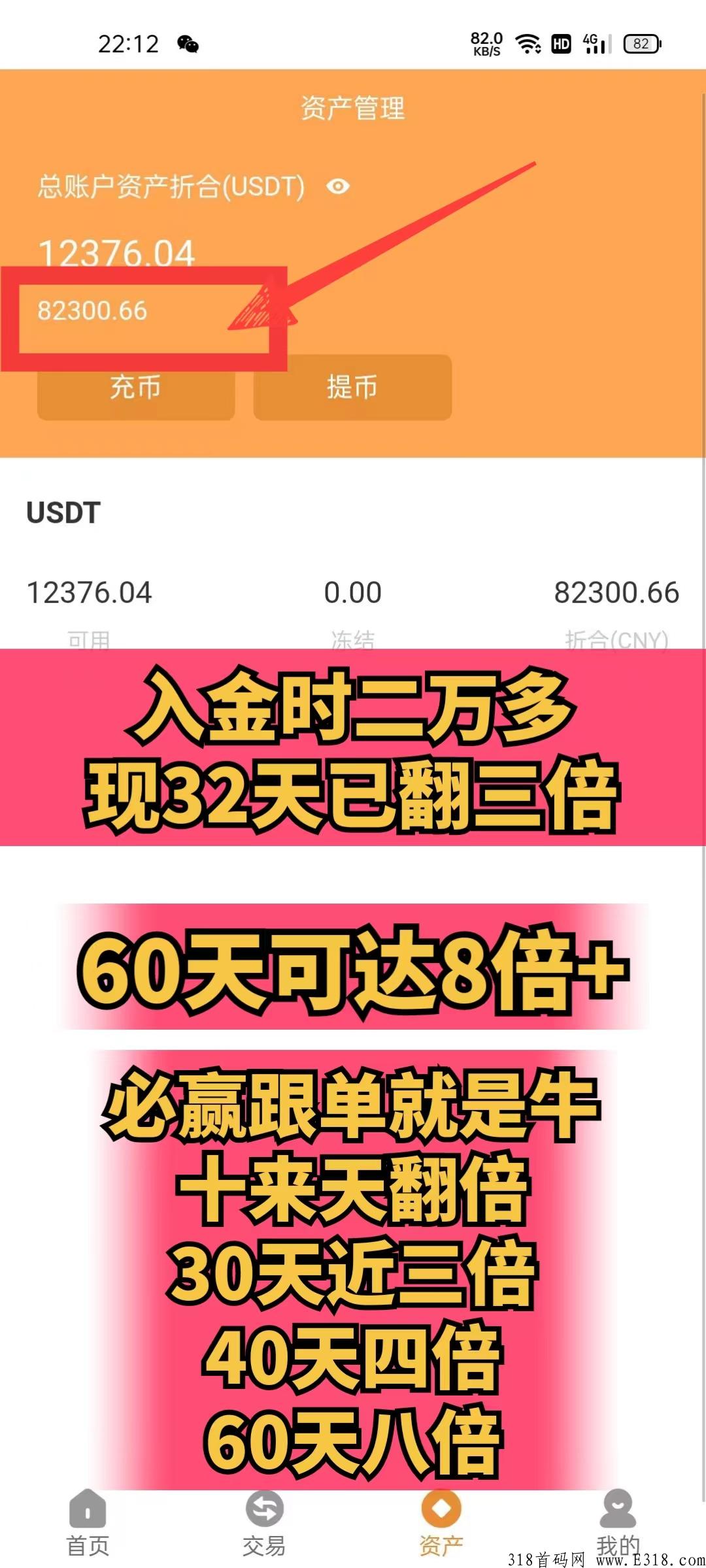Tap the 总账户资产折合(USDT) label
Screen dimensions: 706x1568
pyautogui.click(x=169, y=187)
